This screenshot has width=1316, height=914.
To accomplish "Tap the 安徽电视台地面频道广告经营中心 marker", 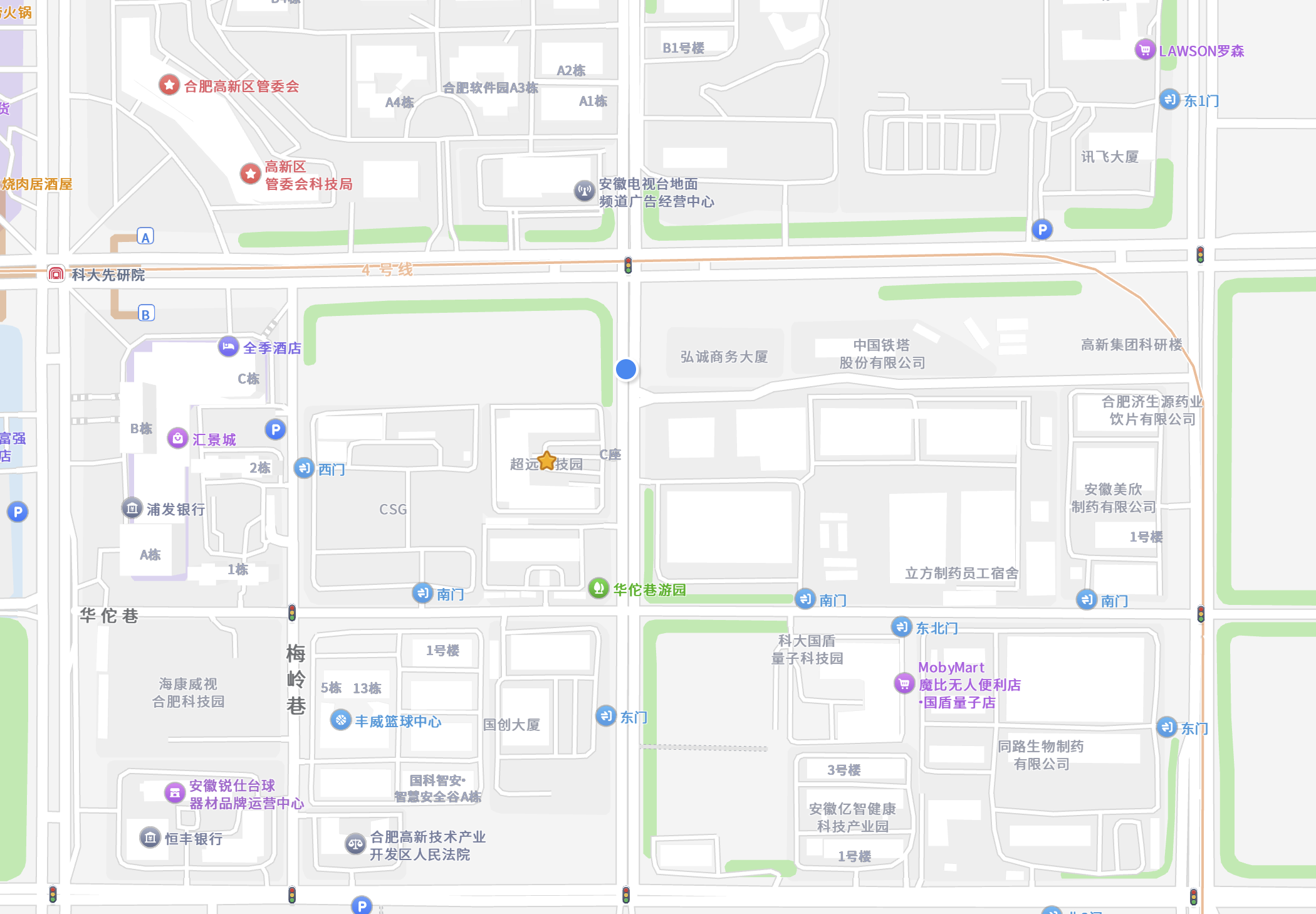I will 584,191.
